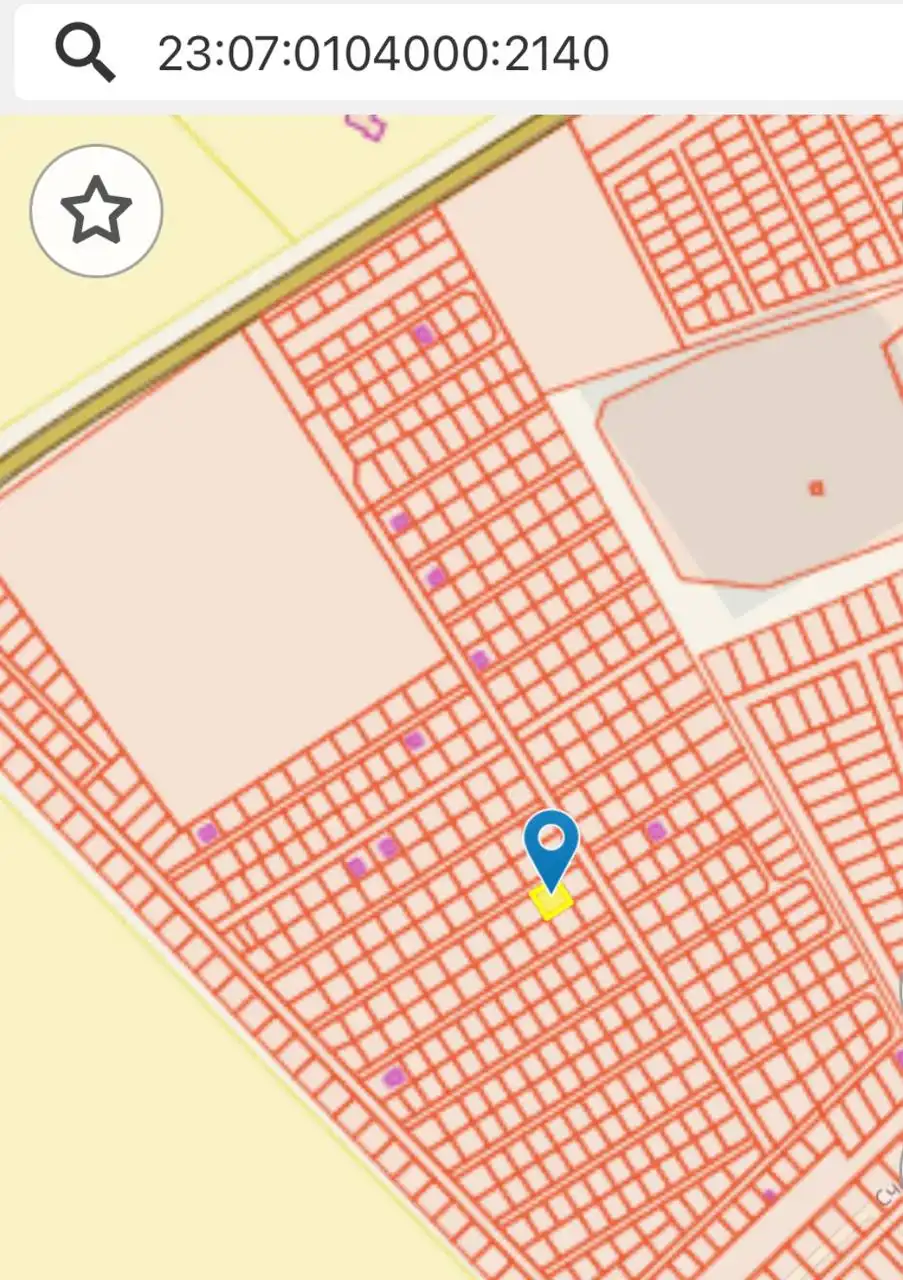Tap the blue location pin marker

coord(551,845)
